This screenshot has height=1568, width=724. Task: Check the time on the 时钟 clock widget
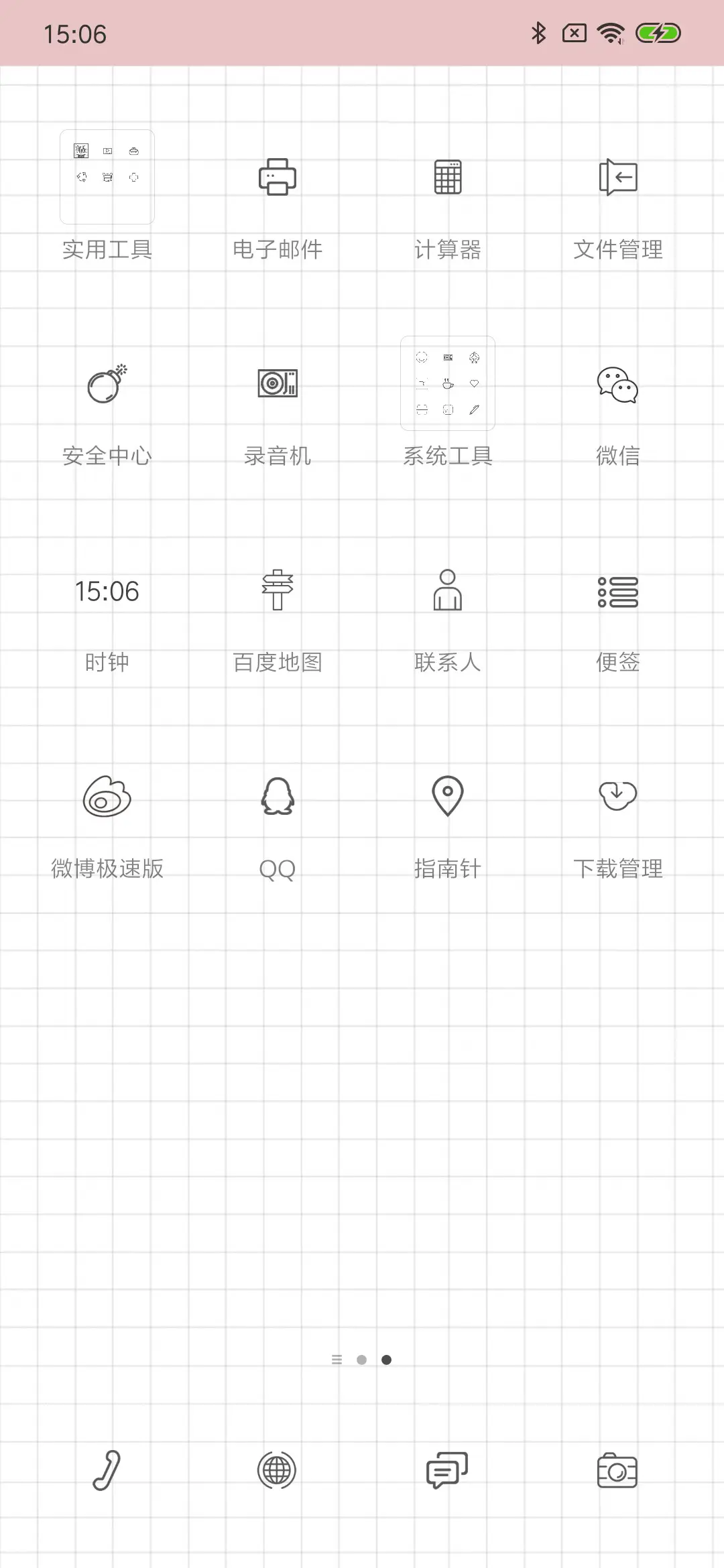(107, 590)
